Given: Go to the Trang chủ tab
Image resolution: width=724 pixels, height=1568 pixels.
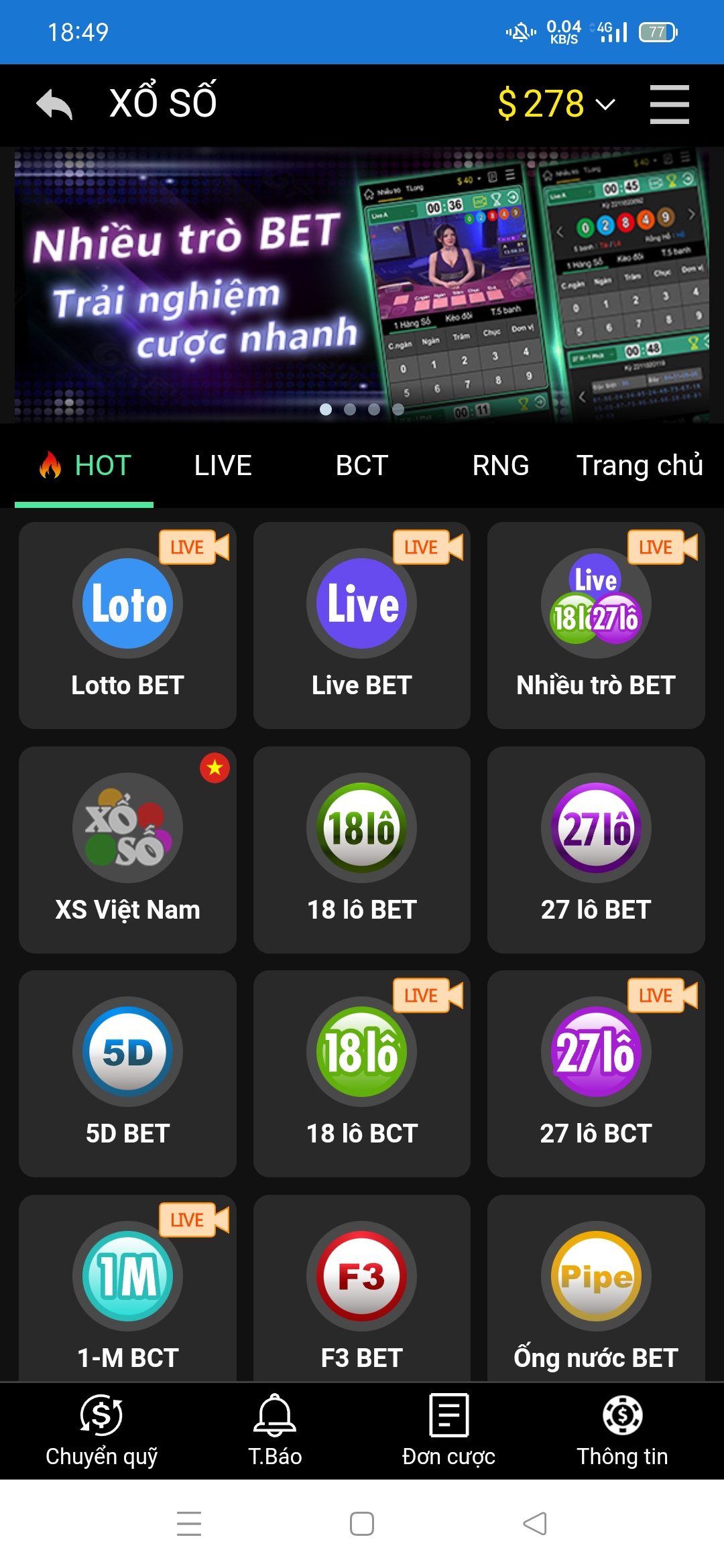Looking at the screenshot, I should tap(639, 466).
